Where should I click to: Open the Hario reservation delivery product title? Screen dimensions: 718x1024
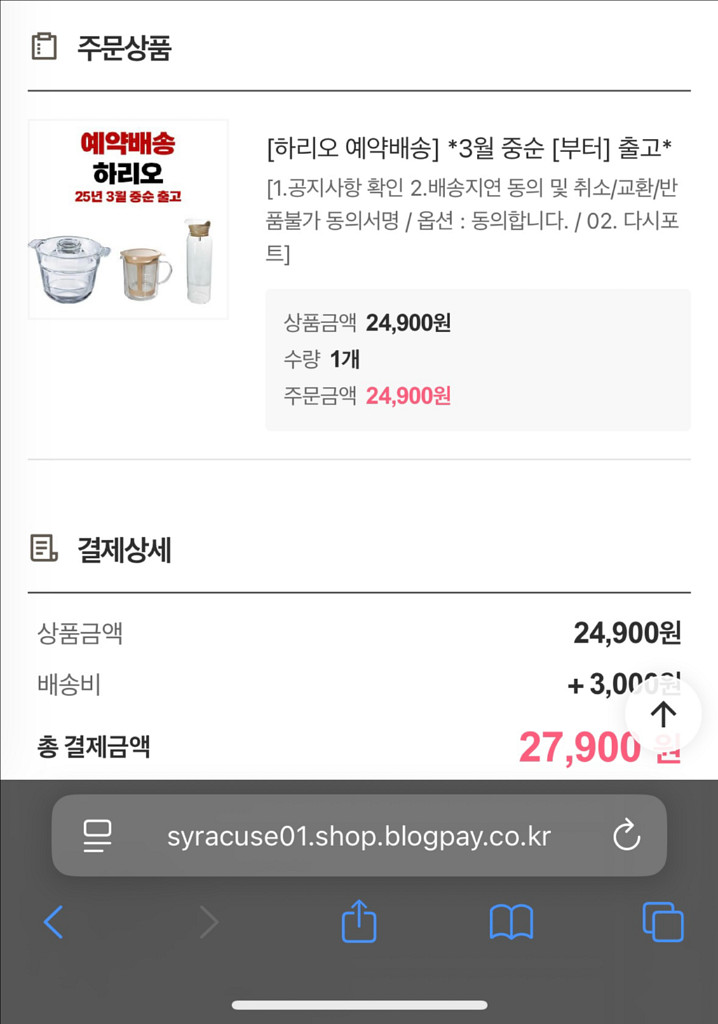469,149
